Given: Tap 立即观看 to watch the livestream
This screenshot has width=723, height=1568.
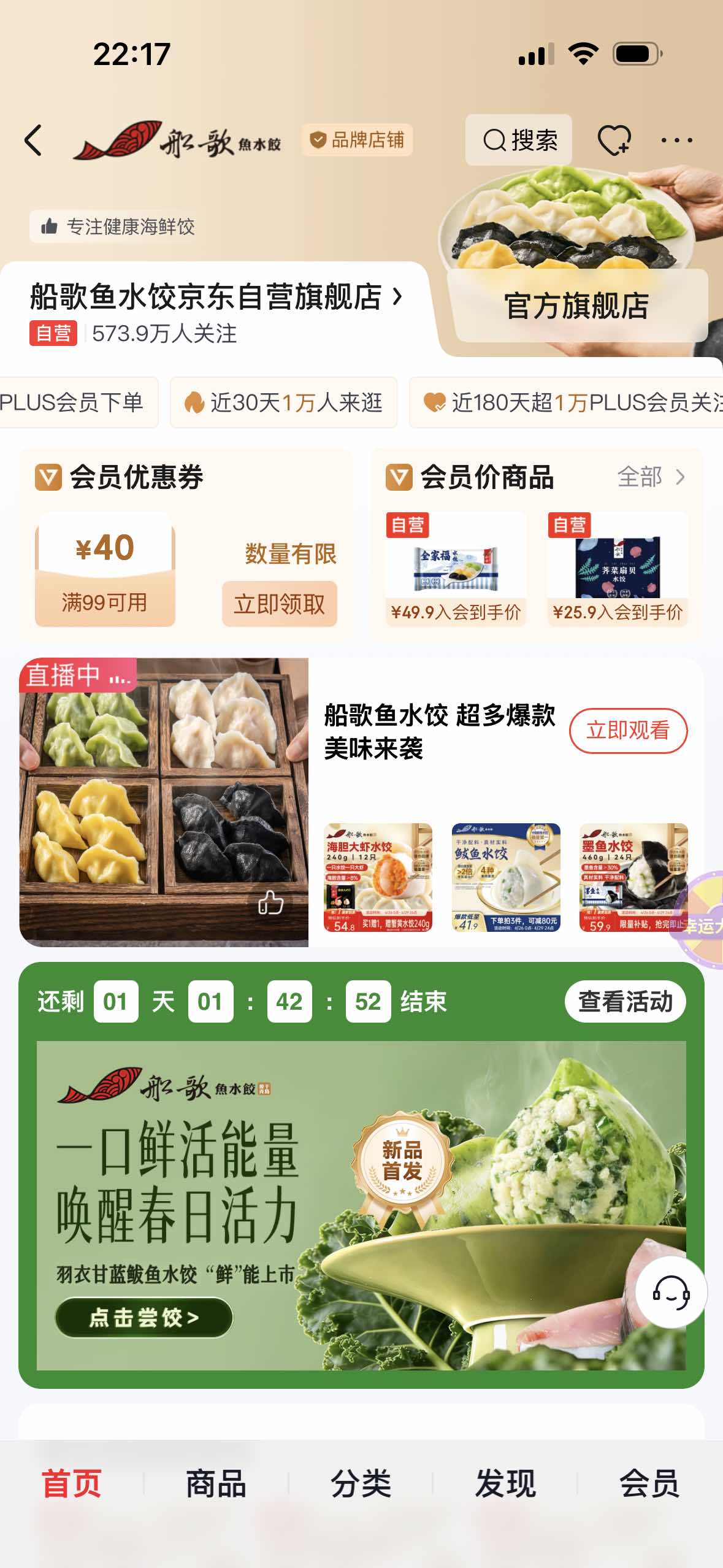Looking at the screenshot, I should point(628,731).
